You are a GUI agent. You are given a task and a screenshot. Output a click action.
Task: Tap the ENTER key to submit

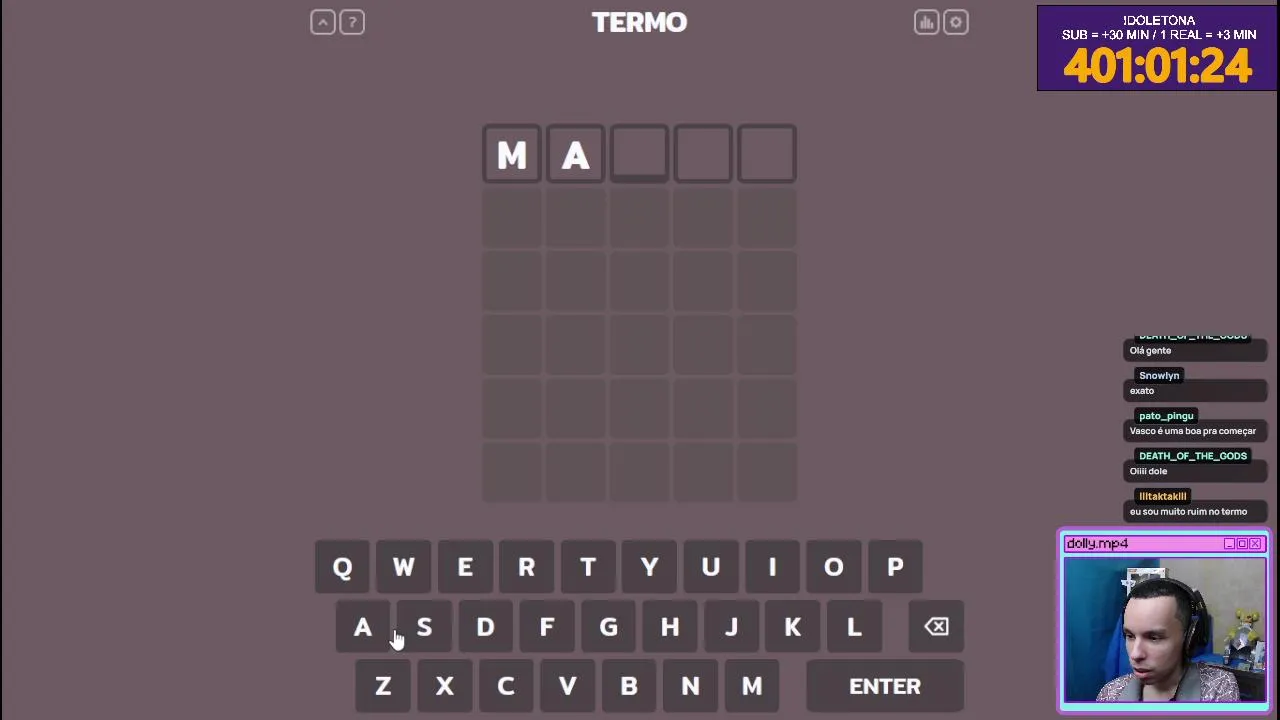coord(884,686)
